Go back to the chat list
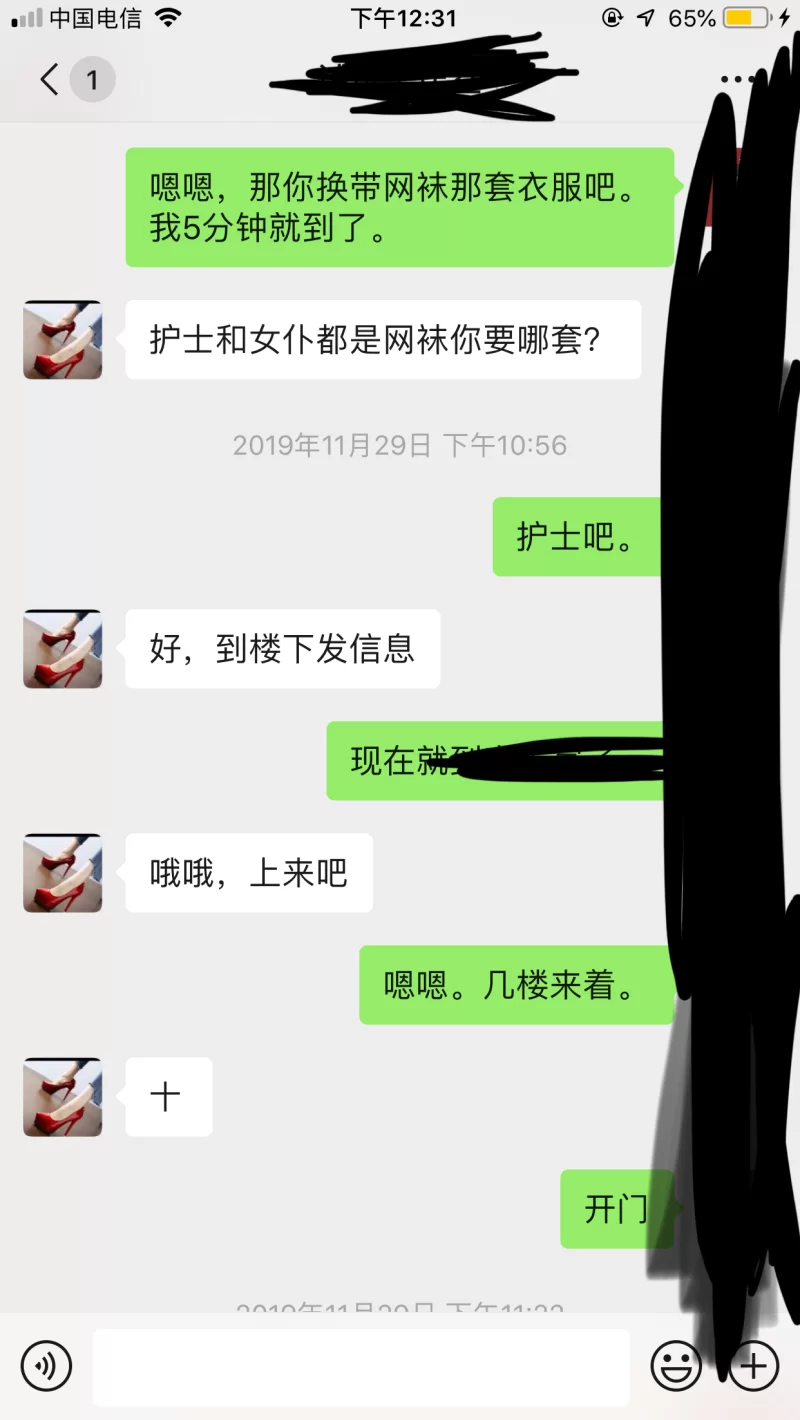 click(x=50, y=79)
